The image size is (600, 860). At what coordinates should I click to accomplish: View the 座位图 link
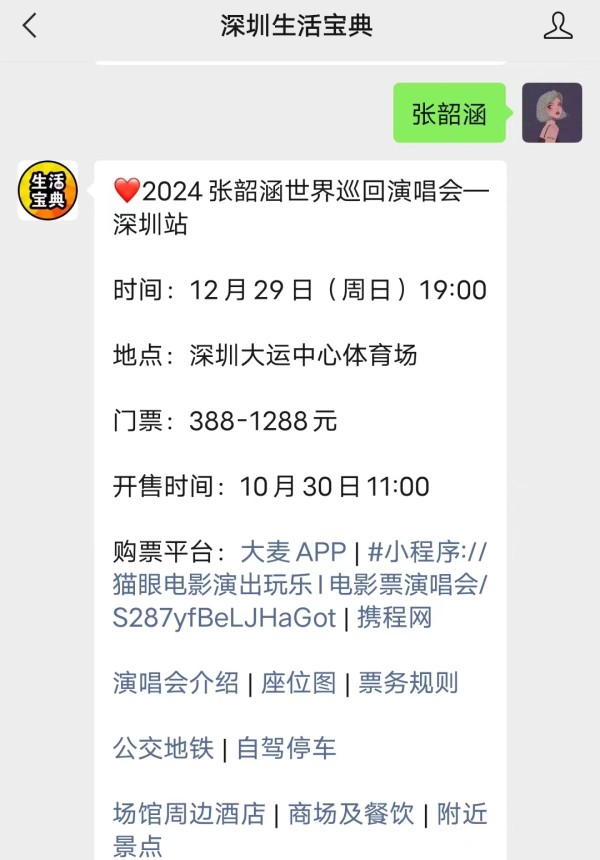[x=298, y=684]
